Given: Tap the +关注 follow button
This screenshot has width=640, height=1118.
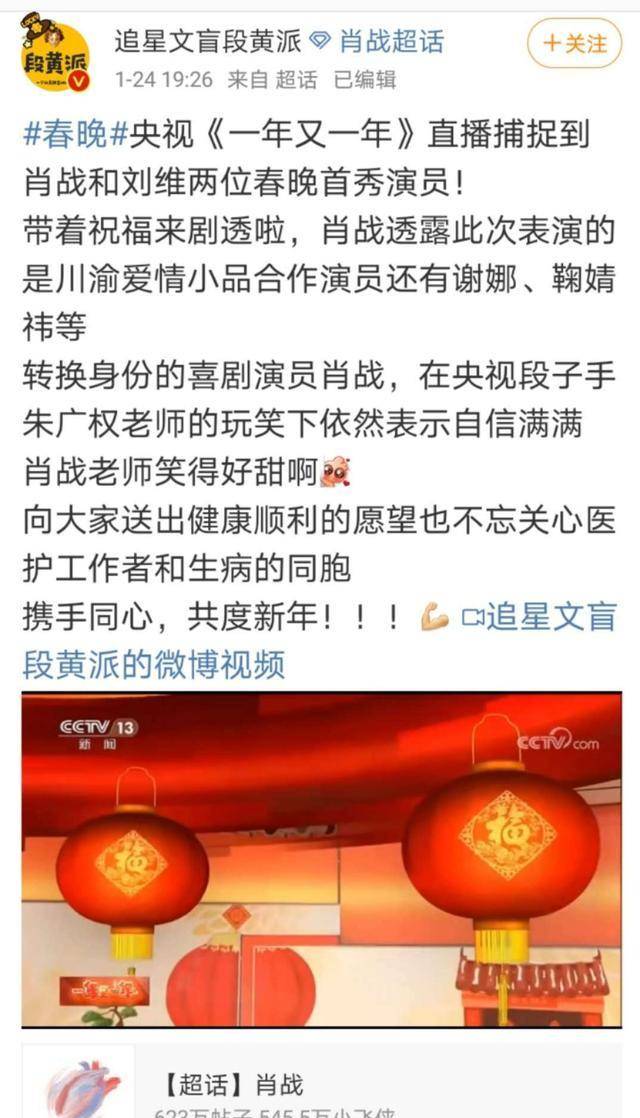Looking at the screenshot, I should click(x=574, y=43).
